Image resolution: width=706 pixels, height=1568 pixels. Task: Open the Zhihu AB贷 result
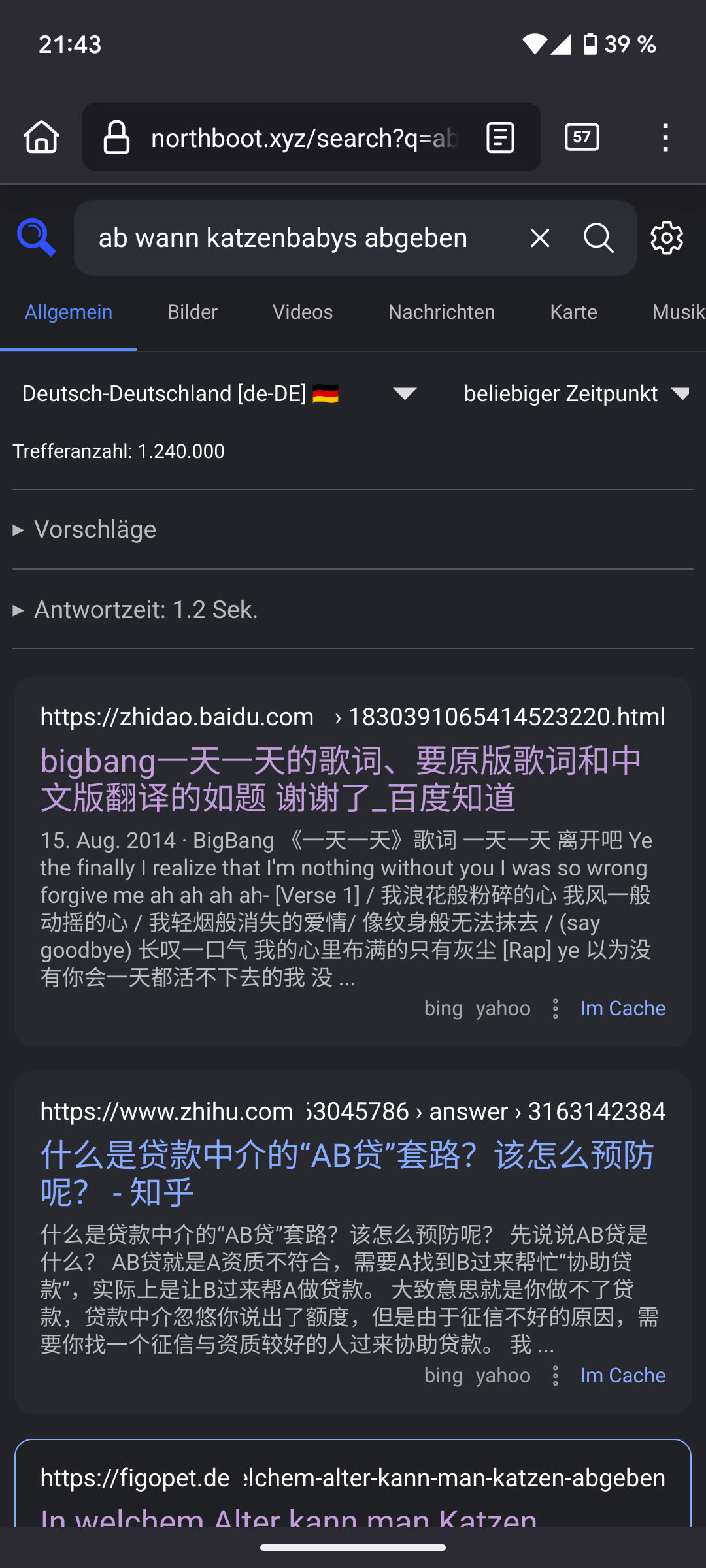click(346, 1173)
